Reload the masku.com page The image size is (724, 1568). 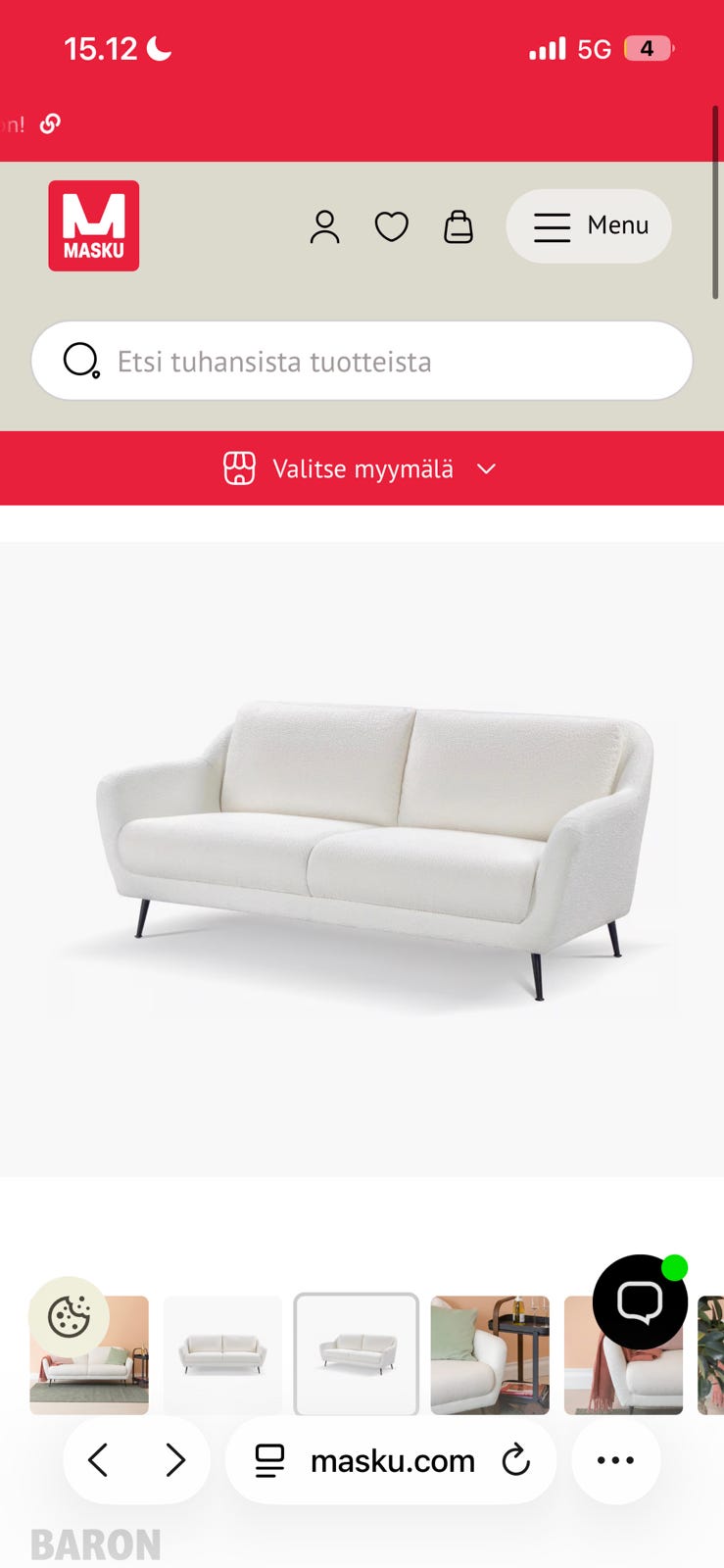coord(516,1460)
